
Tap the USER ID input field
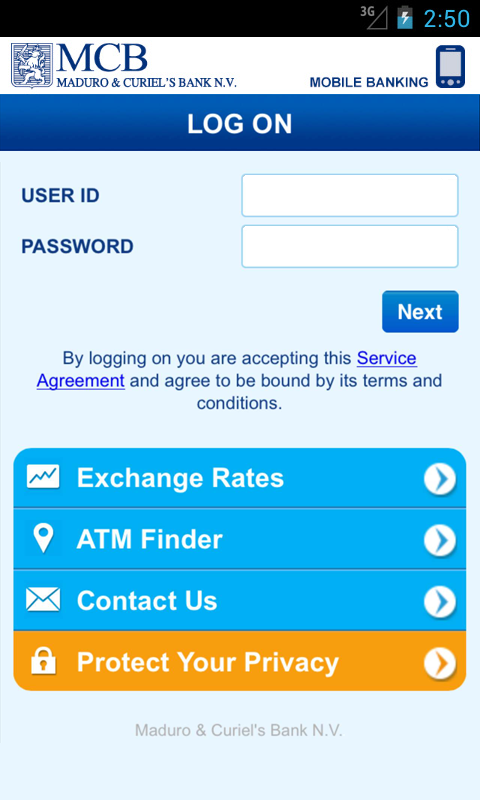point(350,195)
